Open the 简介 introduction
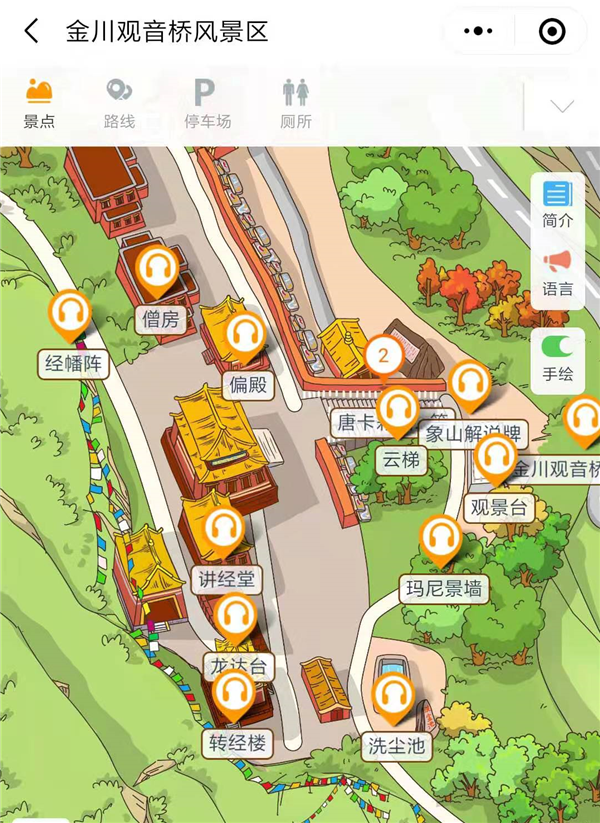Screen dimensions: 600x823 (x=557, y=204)
